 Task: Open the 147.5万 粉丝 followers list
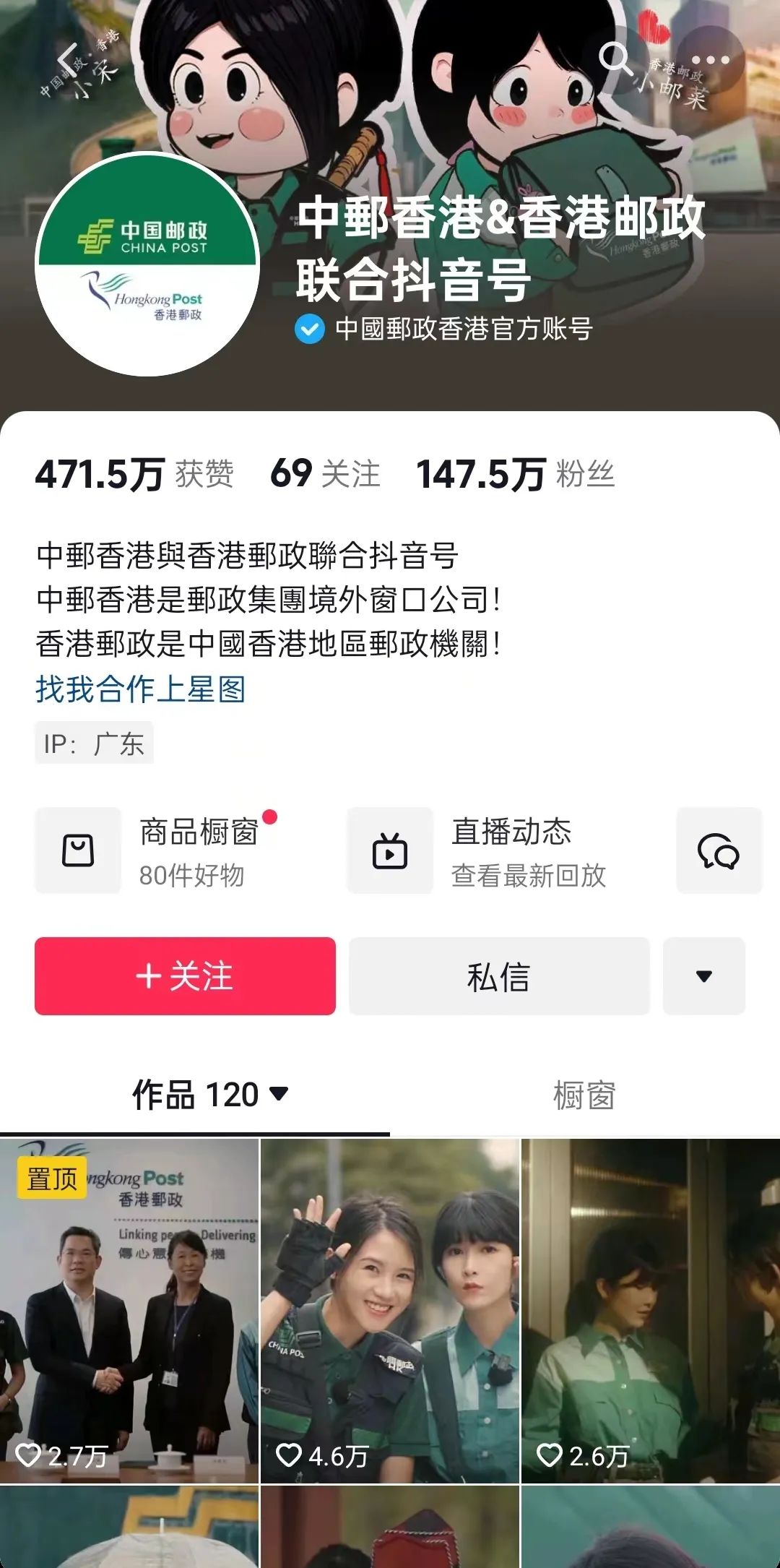pyautogui.click(x=516, y=475)
